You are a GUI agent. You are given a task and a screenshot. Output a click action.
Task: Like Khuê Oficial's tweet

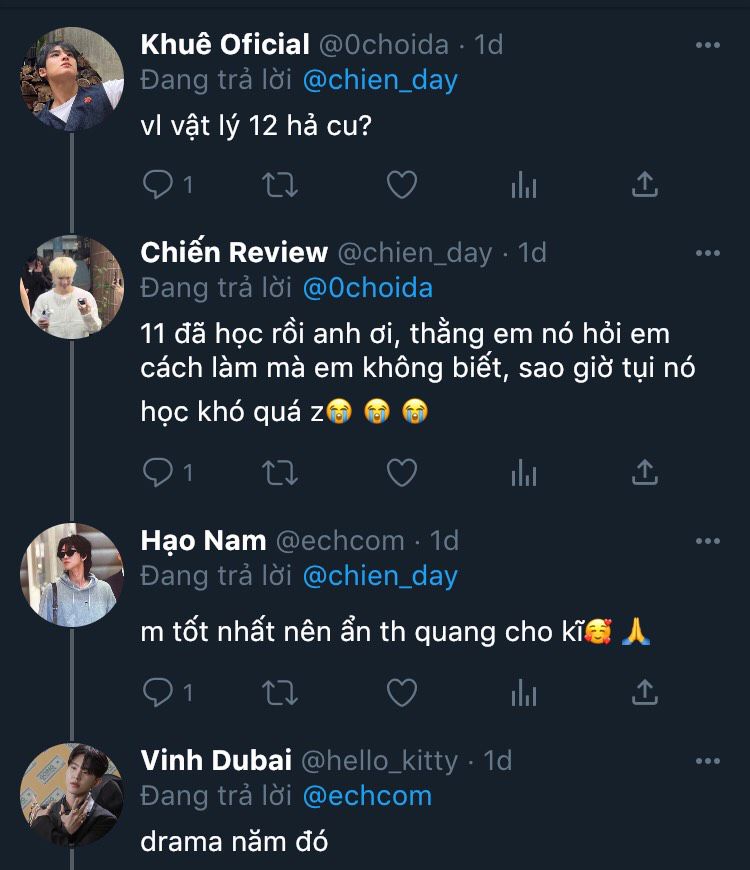point(401,184)
